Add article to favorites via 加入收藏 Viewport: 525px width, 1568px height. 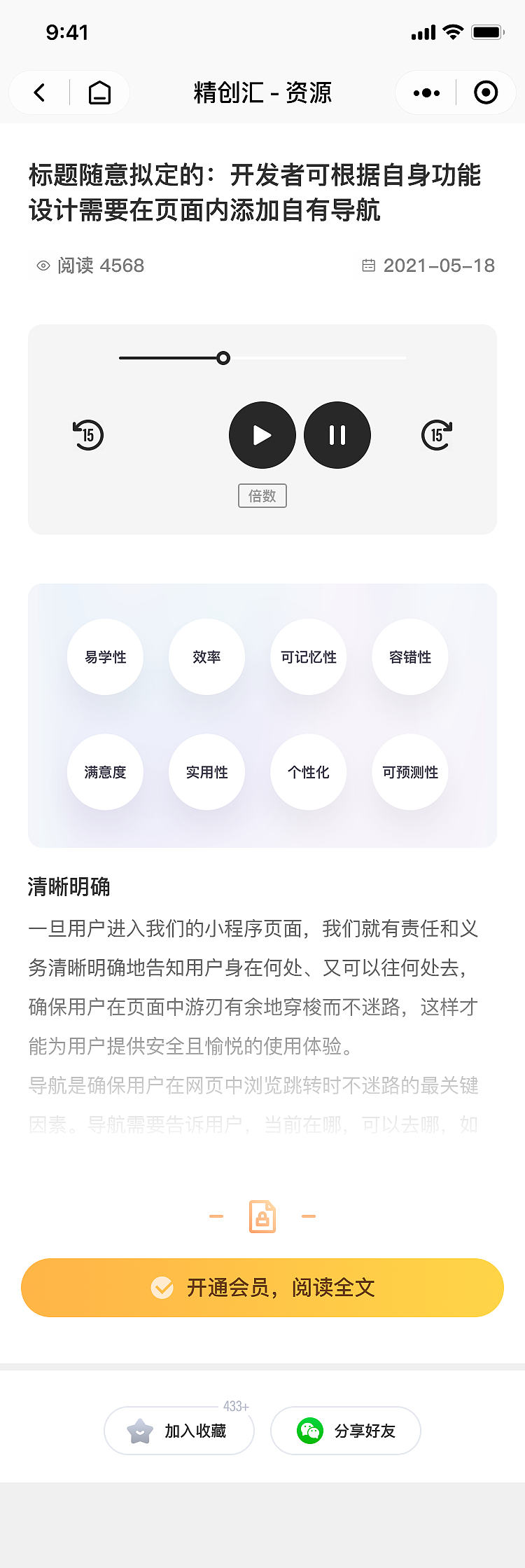[x=179, y=1431]
